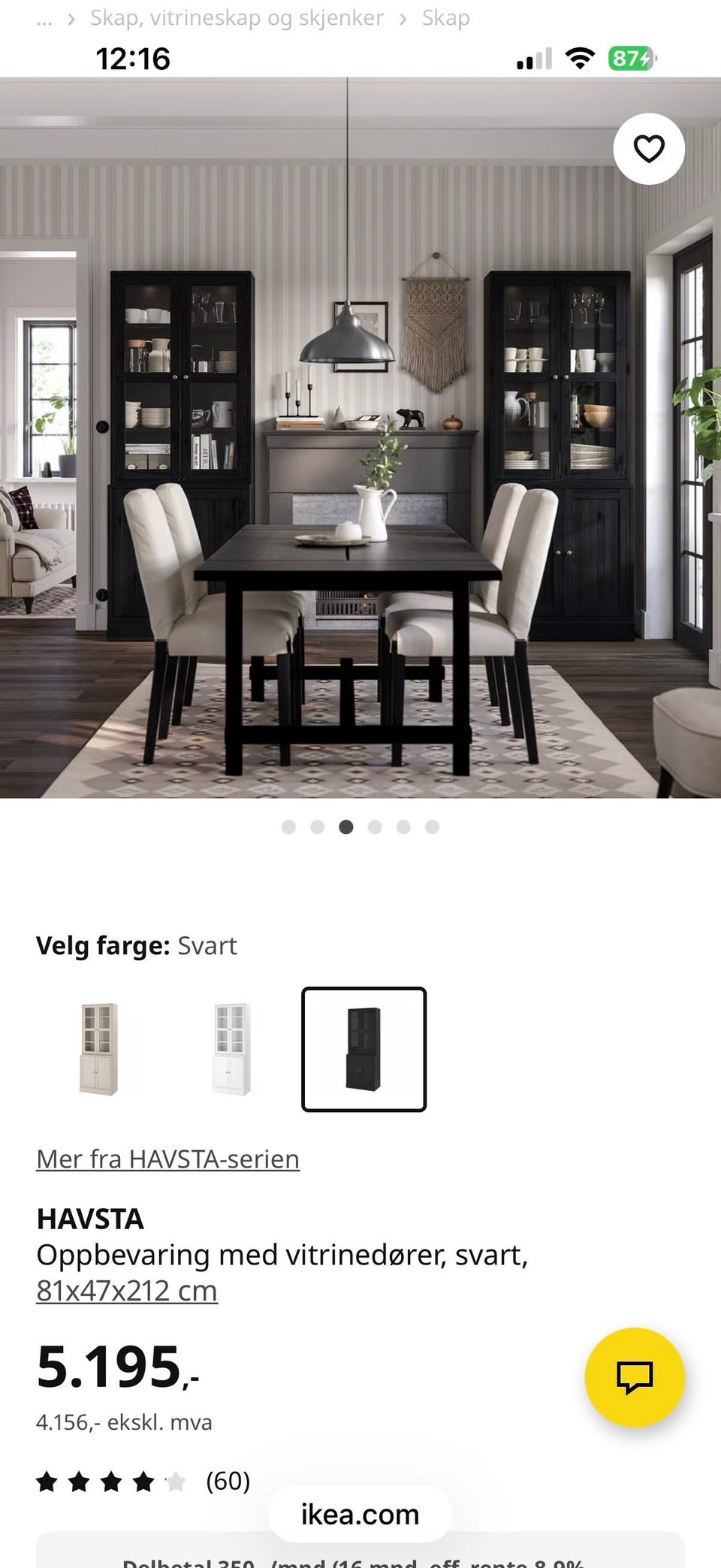
Task: Tap the chevron after 'Skap, vitrineskap og skjenker'
Action: pos(406,18)
